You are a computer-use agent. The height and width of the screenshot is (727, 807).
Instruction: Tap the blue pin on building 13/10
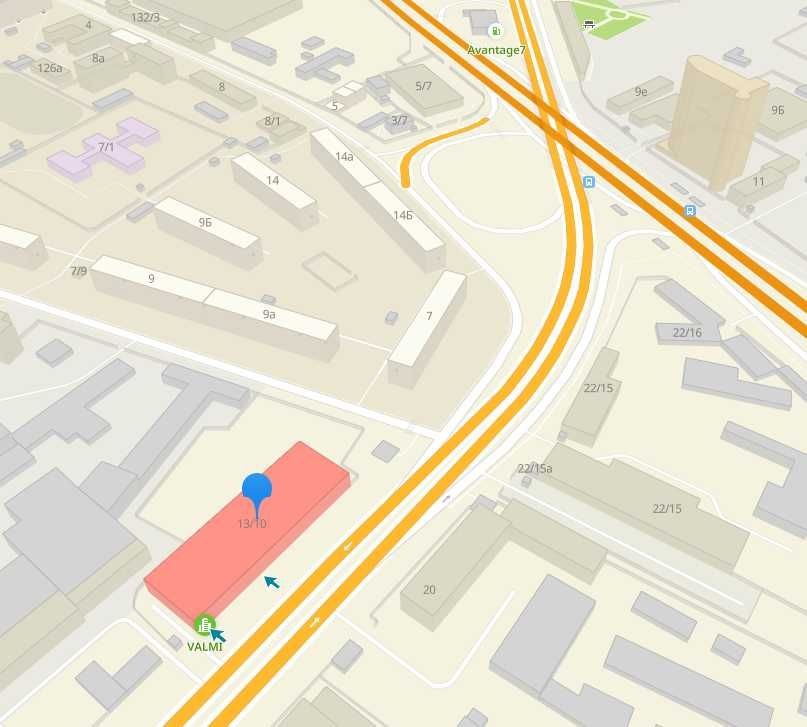point(257,489)
